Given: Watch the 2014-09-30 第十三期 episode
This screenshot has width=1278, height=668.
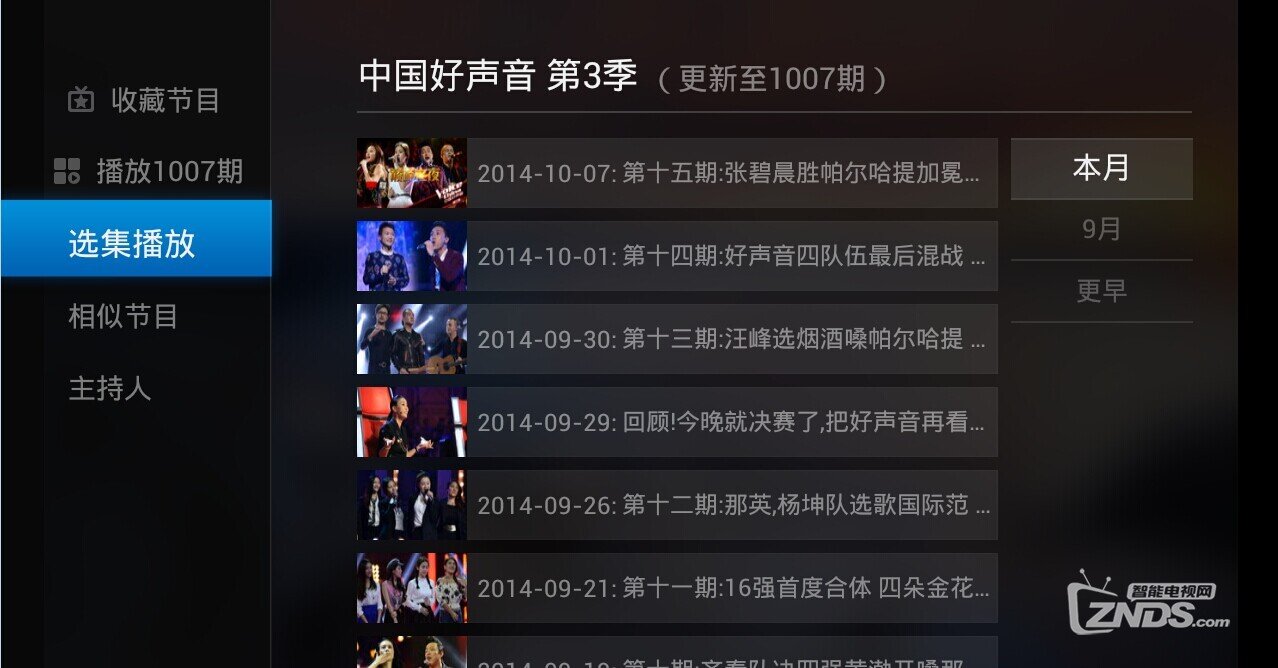Looking at the screenshot, I should (x=677, y=339).
